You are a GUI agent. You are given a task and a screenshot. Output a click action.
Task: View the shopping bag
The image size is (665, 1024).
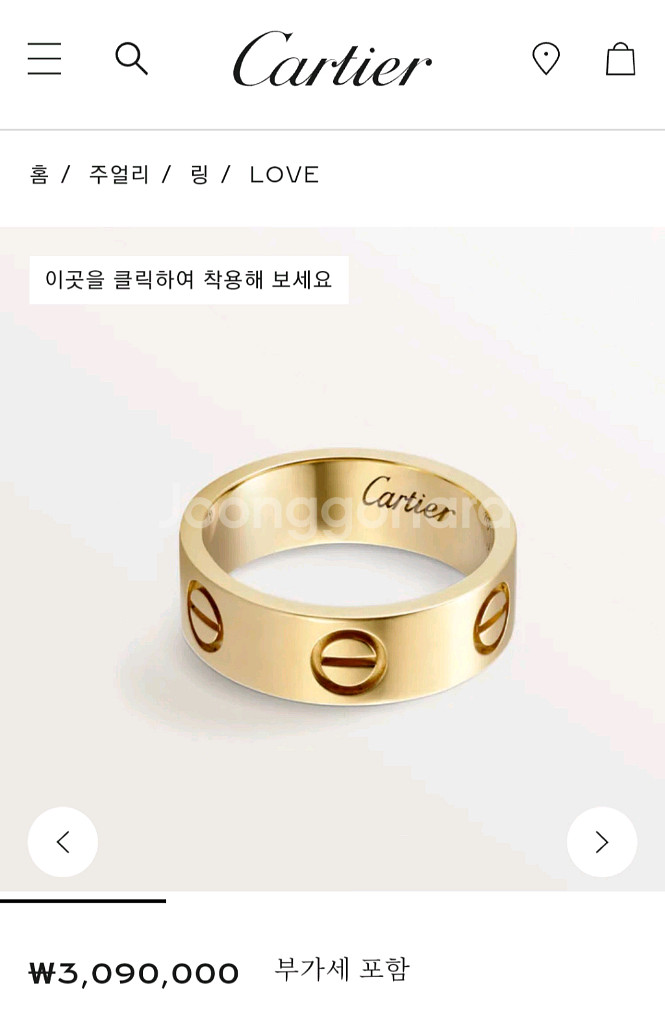(x=620, y=59)
